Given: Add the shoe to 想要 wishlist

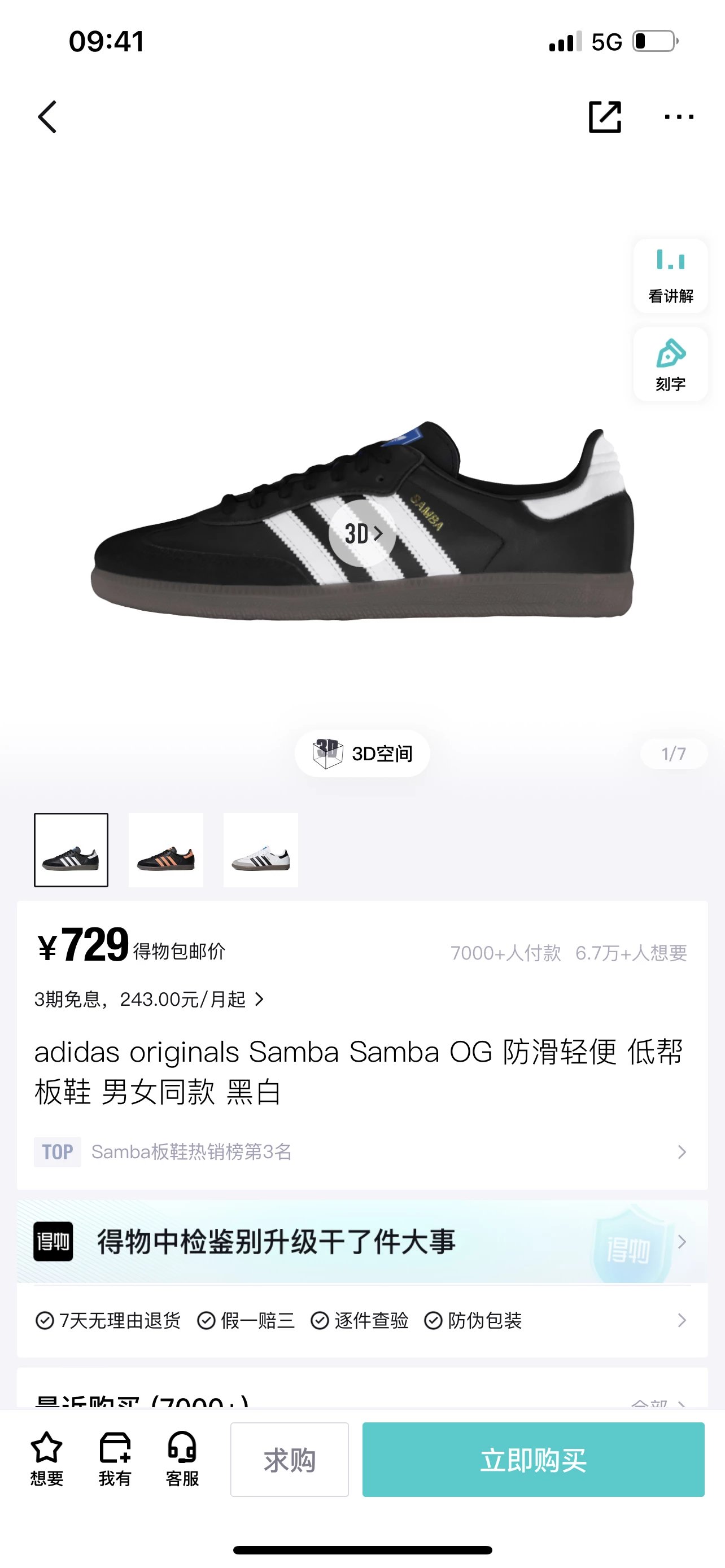Looking at the screenshot, I should coord(47,1458).
